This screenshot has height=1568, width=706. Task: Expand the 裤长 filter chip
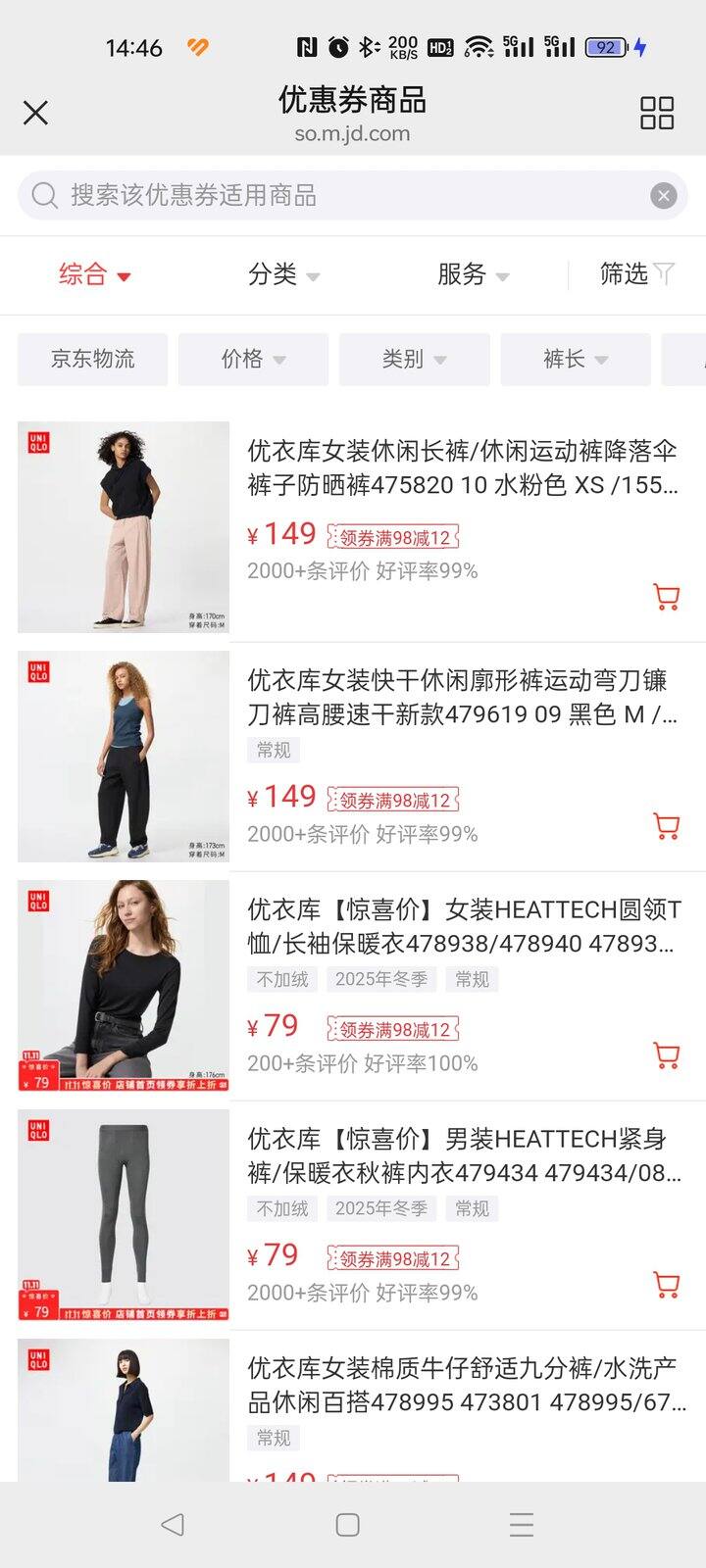(576, 359)
